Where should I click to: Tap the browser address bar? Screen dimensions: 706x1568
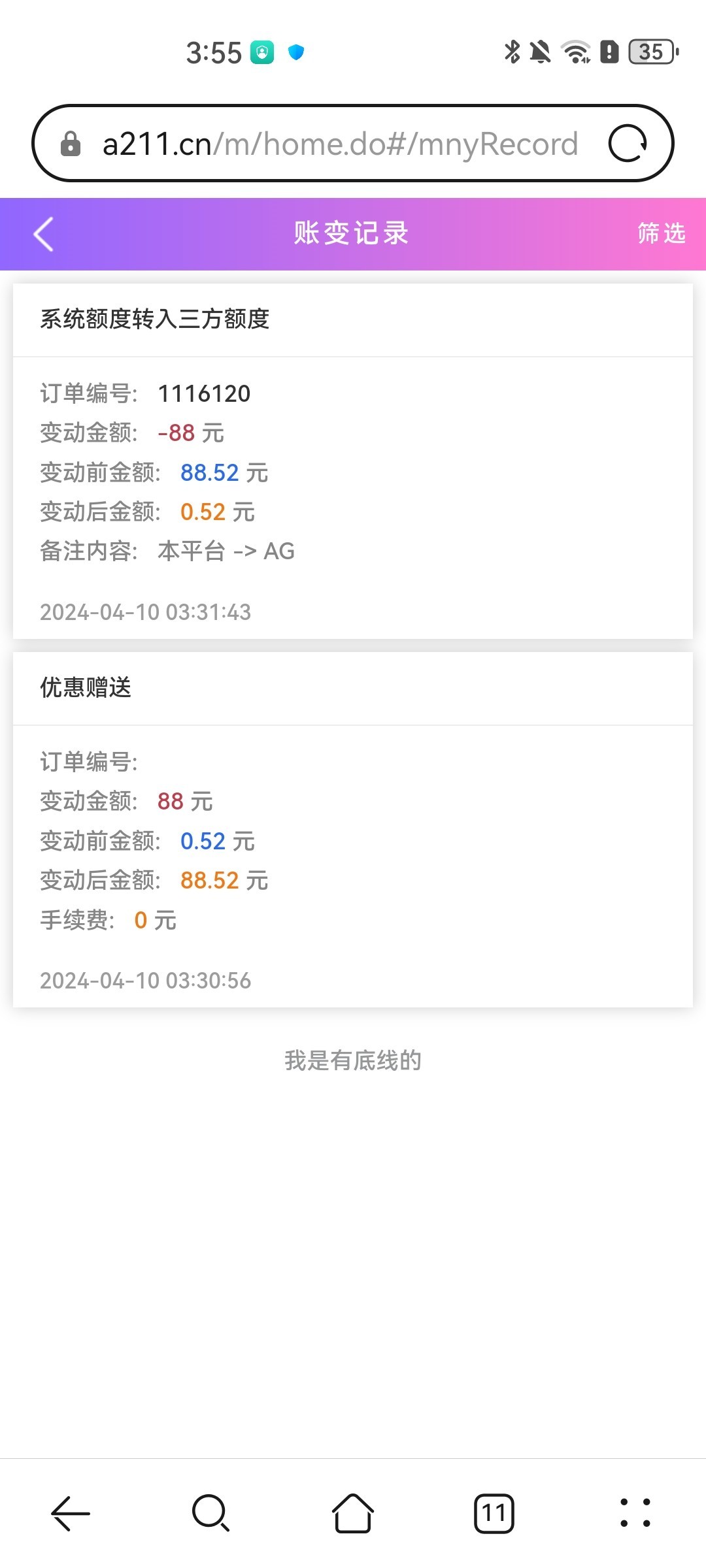(x=340, y=144)
